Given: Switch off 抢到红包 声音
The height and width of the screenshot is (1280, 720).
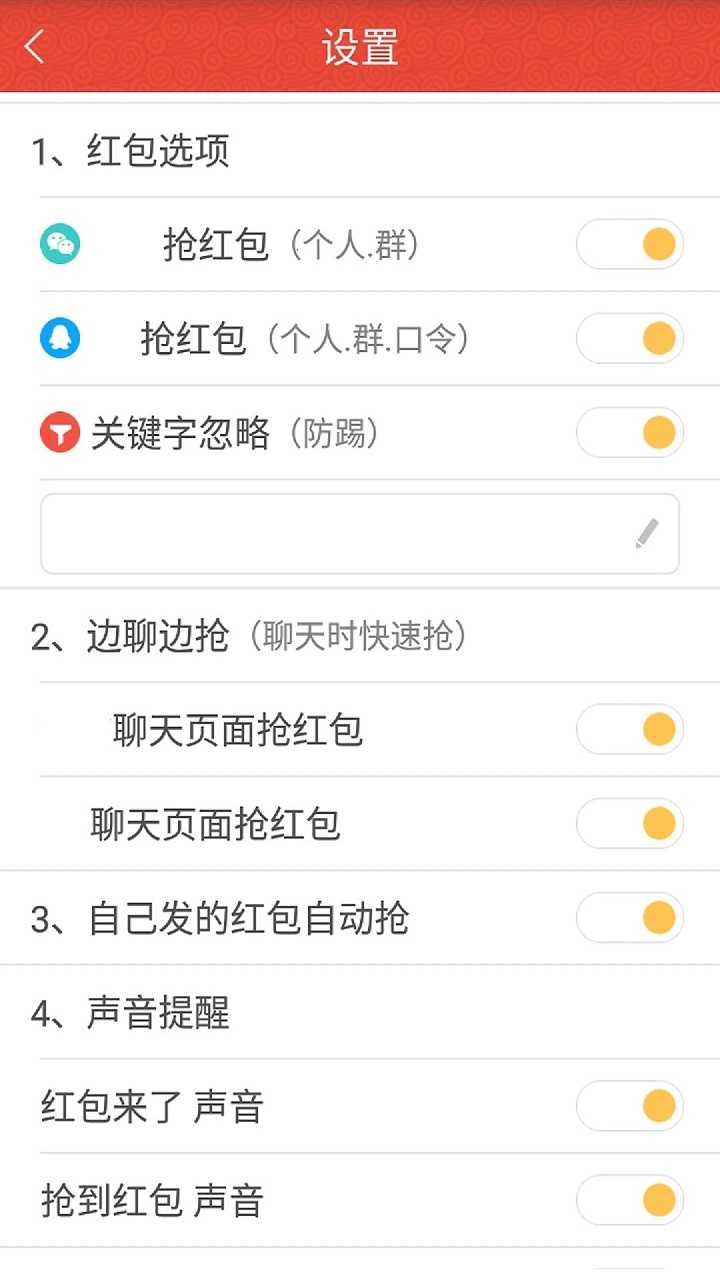Looking at the screenshot, I should [629, 1200].
